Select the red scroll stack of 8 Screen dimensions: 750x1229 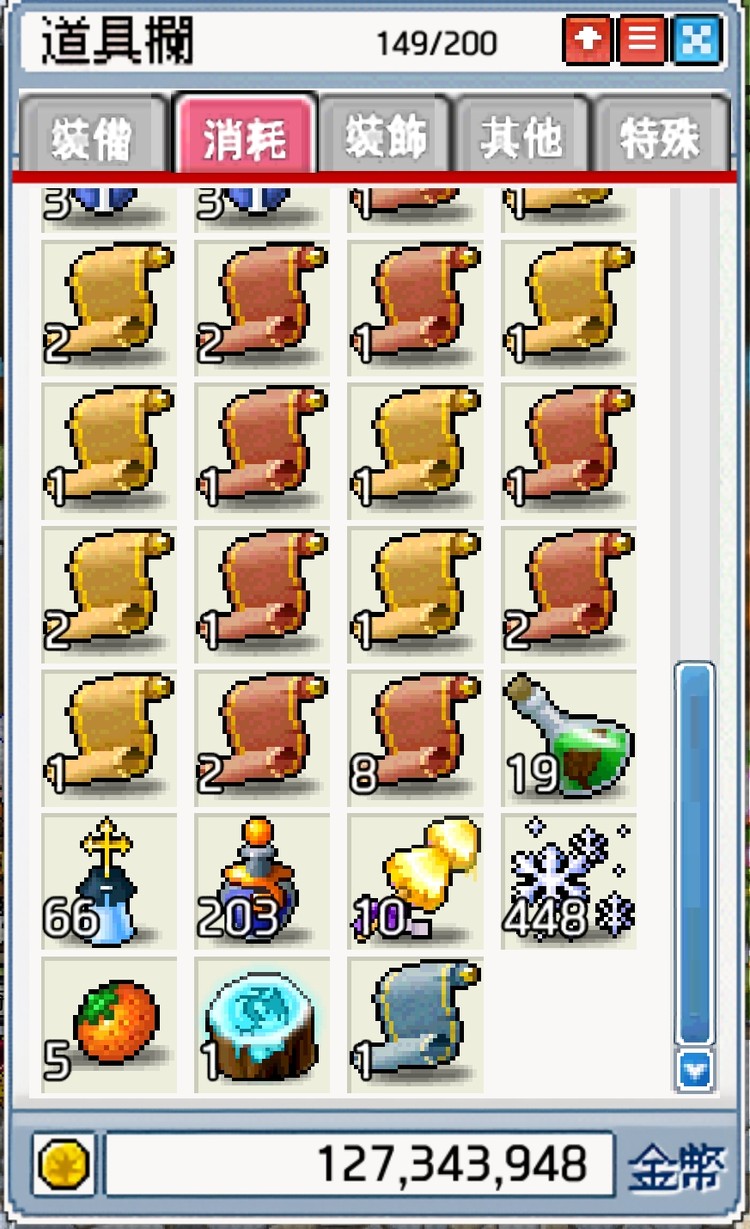point(415,737)
